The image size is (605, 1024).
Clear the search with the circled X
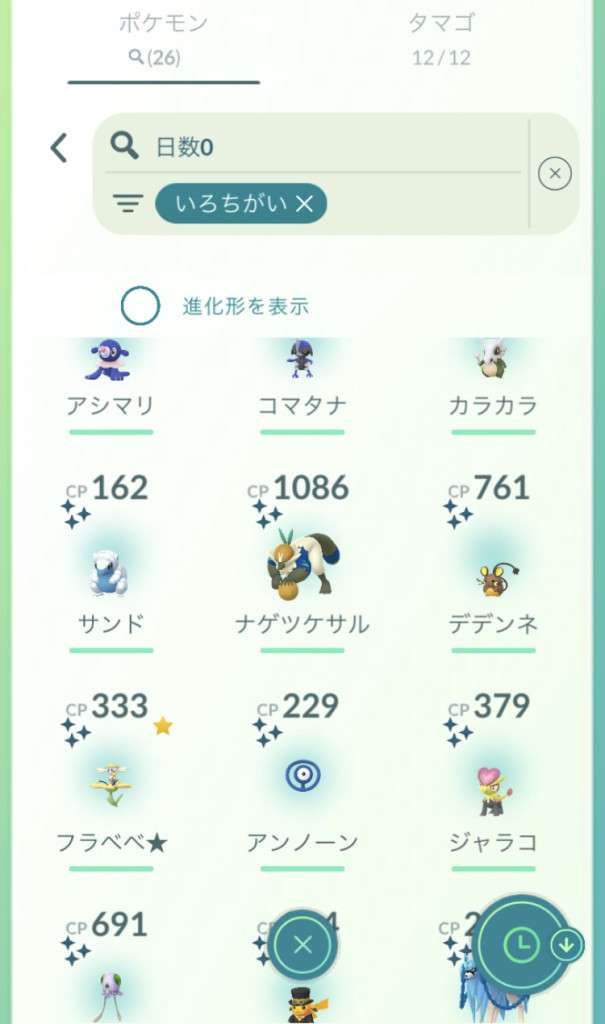[x=554, y=174]
